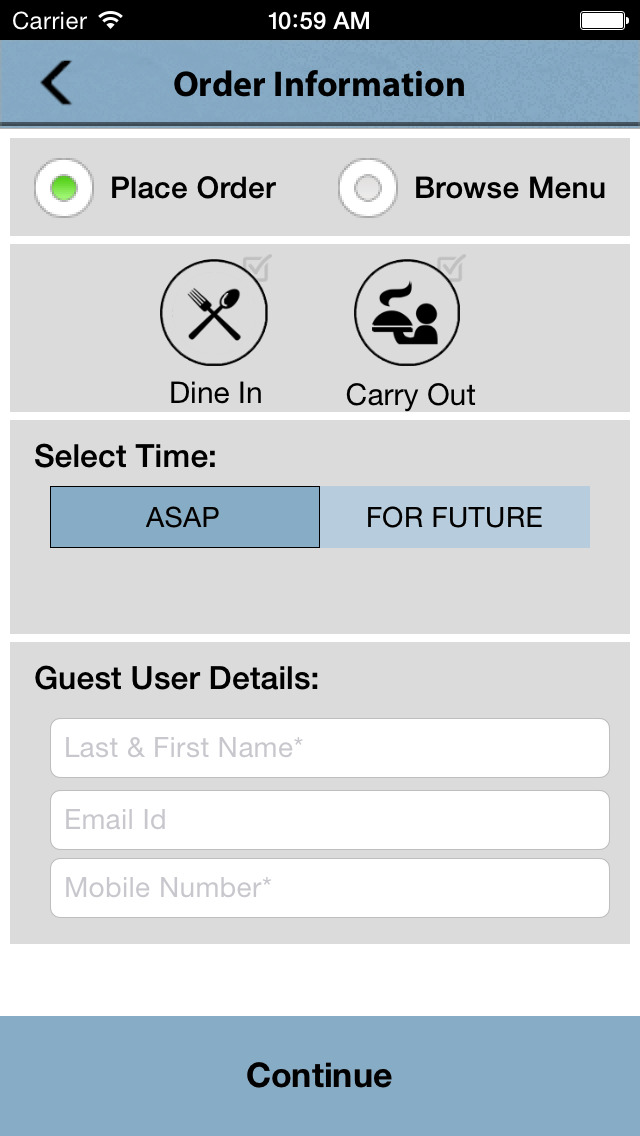Viewport: 640px width, 1136px height.
Task: Select the Place Order radio option
Action: pos(64,188)
